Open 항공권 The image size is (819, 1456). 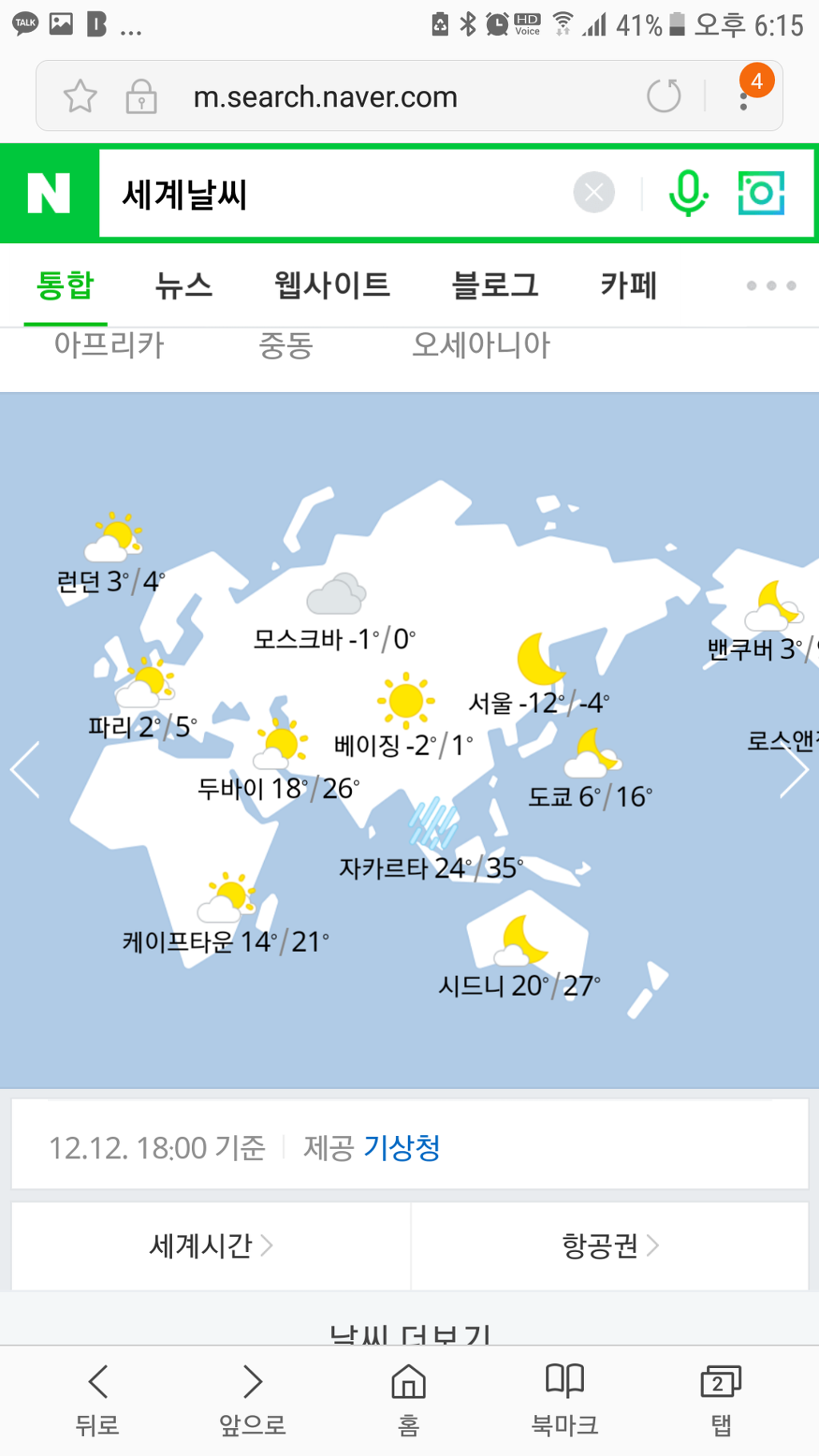[x=610, y=1246]
